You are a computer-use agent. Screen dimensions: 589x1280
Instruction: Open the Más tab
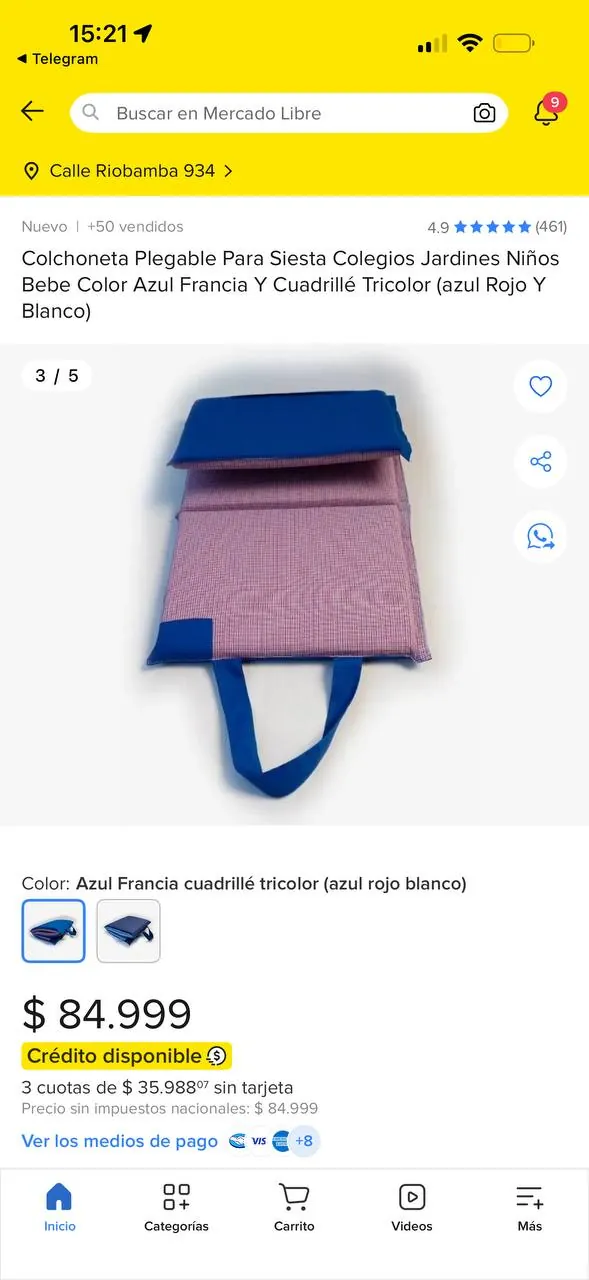(530, 1208)
